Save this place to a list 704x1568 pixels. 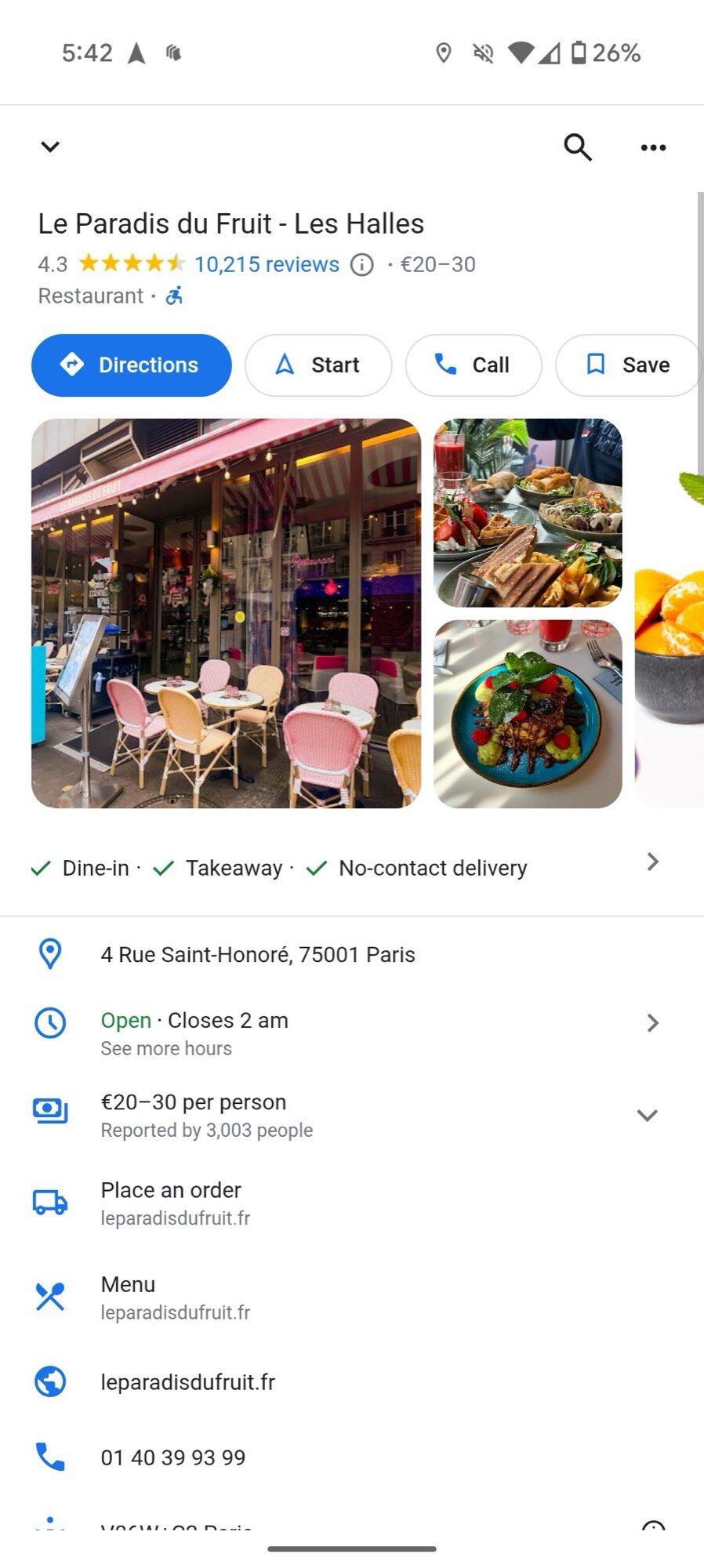(628, 365)
